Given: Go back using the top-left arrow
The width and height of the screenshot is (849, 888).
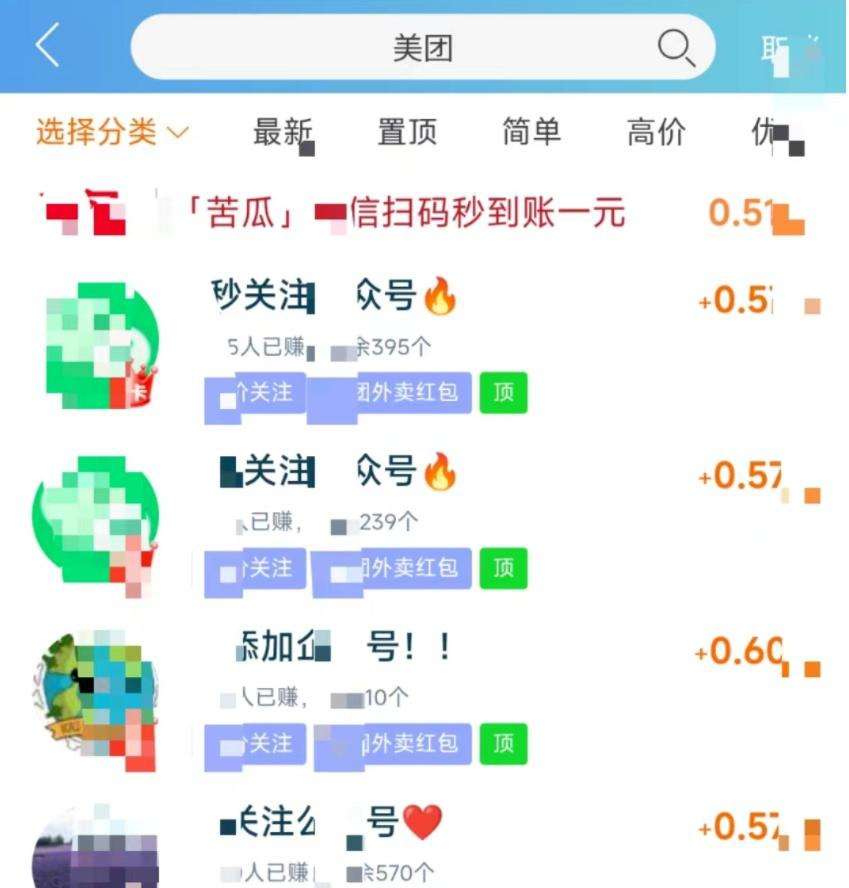Looking at the screenshot, I should click(47, 46).
